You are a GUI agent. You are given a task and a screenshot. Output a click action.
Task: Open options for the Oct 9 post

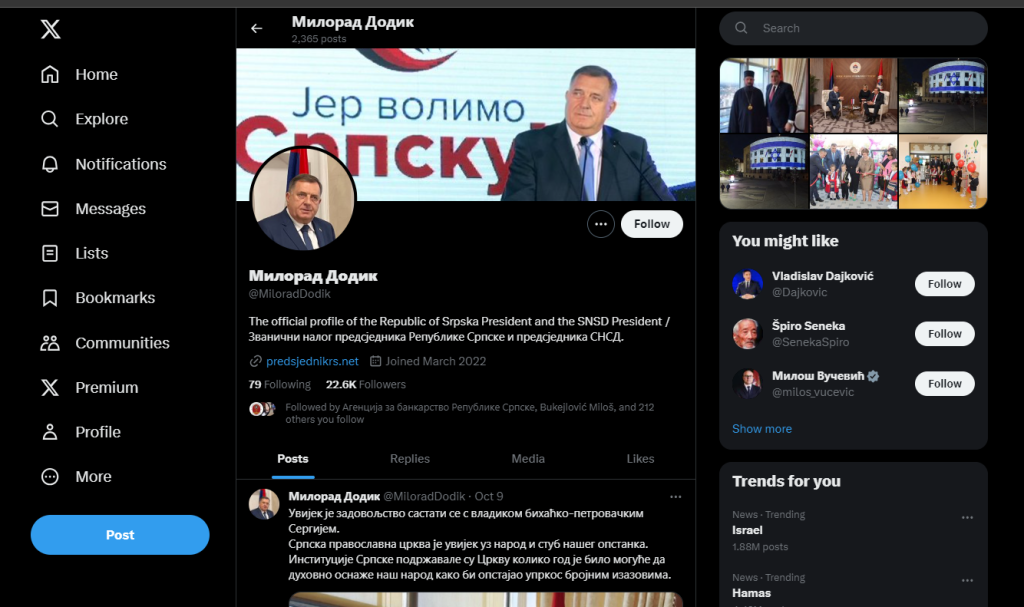675,496
